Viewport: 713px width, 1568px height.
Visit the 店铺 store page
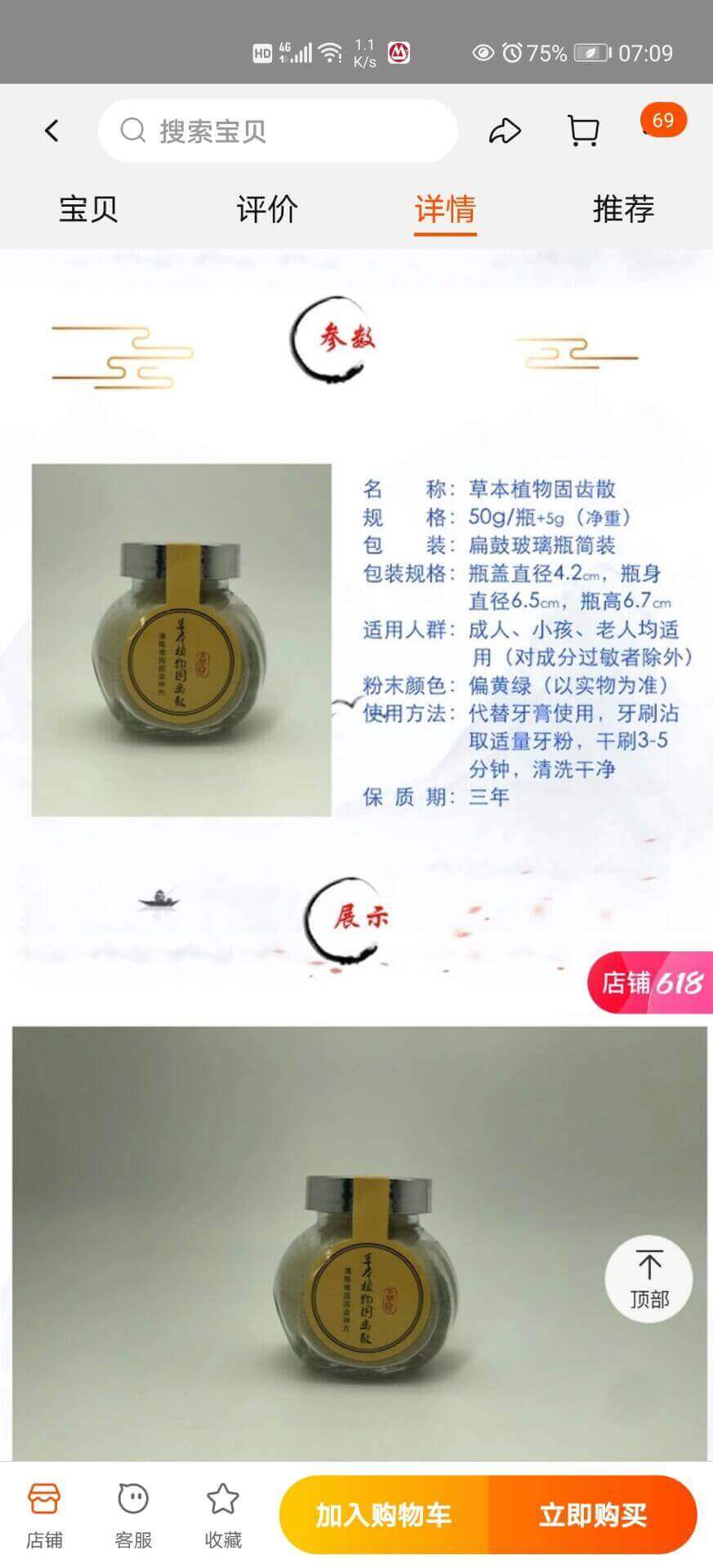tap(44, 1516)
